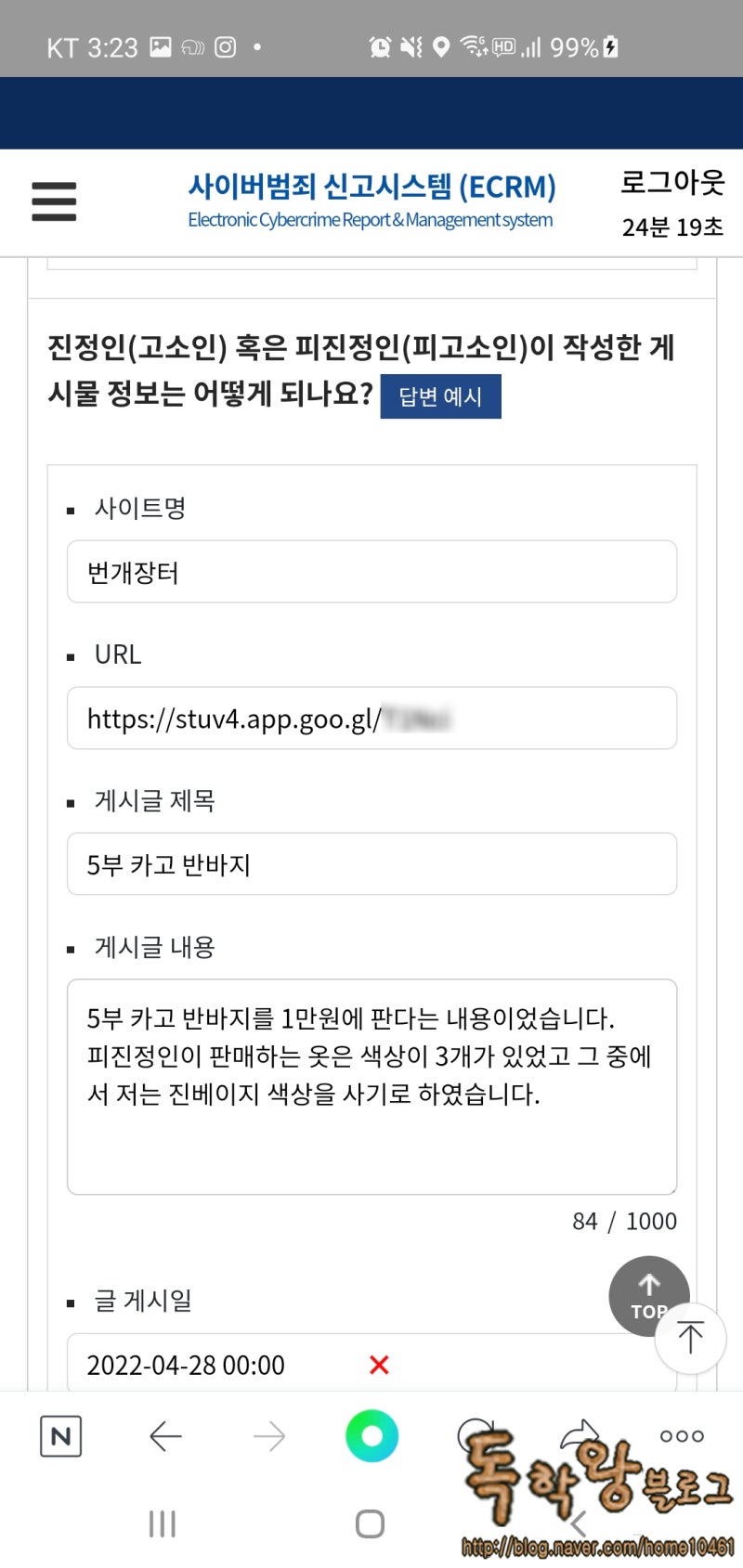This screenshot has height=1568, width=743.
Task: Edit the 게시글 제목 input field
Action: (x=371, y=864)
